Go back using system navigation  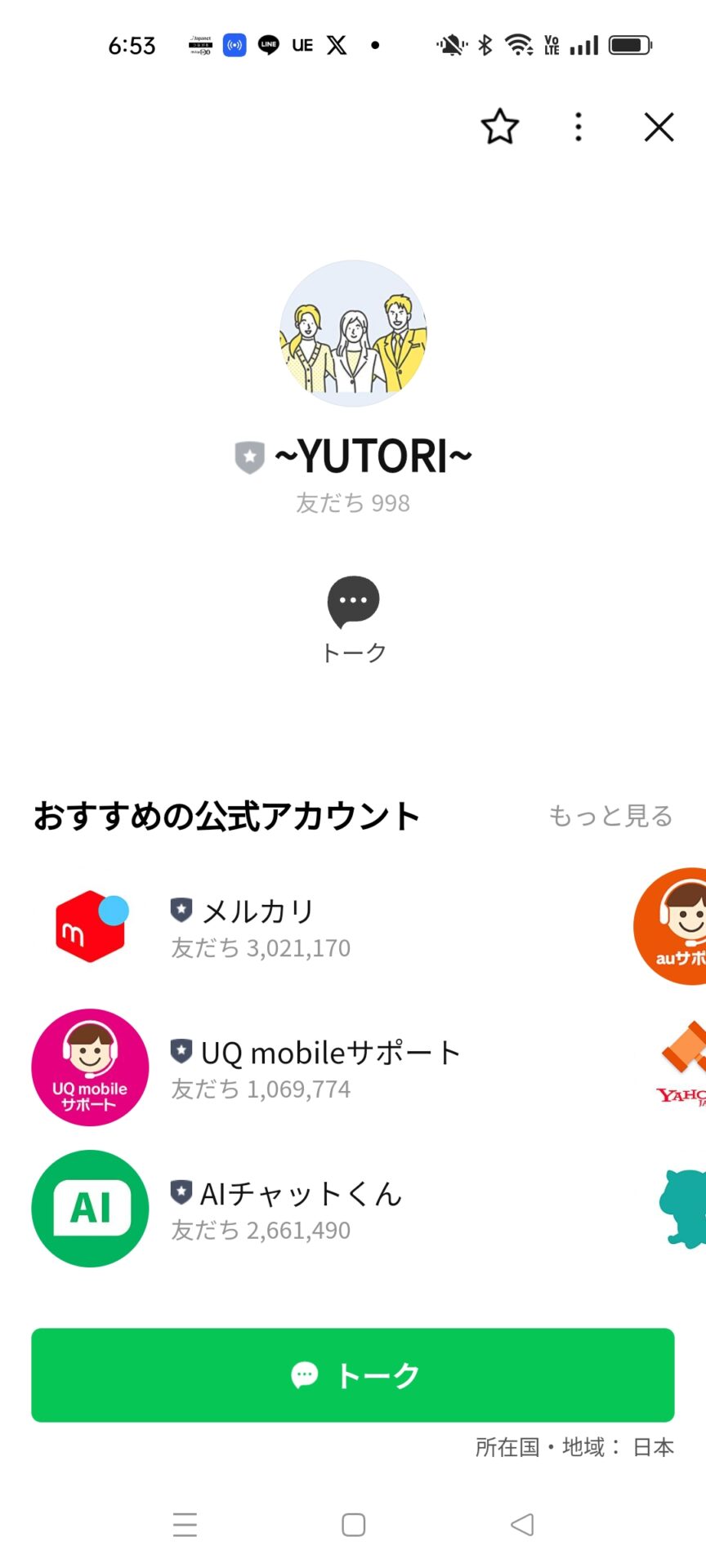click(522, 1524)
